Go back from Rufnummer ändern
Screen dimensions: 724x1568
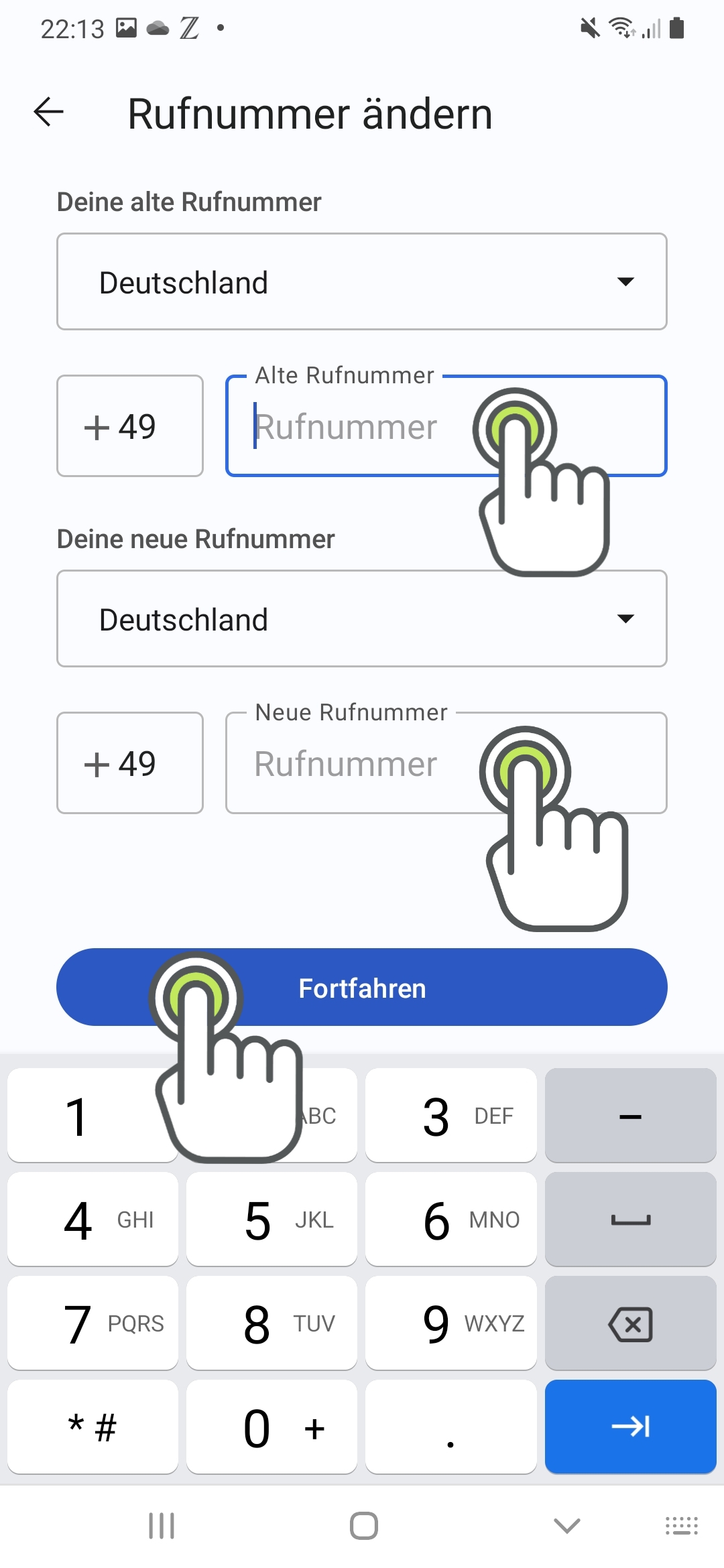(x=48, y=112)
